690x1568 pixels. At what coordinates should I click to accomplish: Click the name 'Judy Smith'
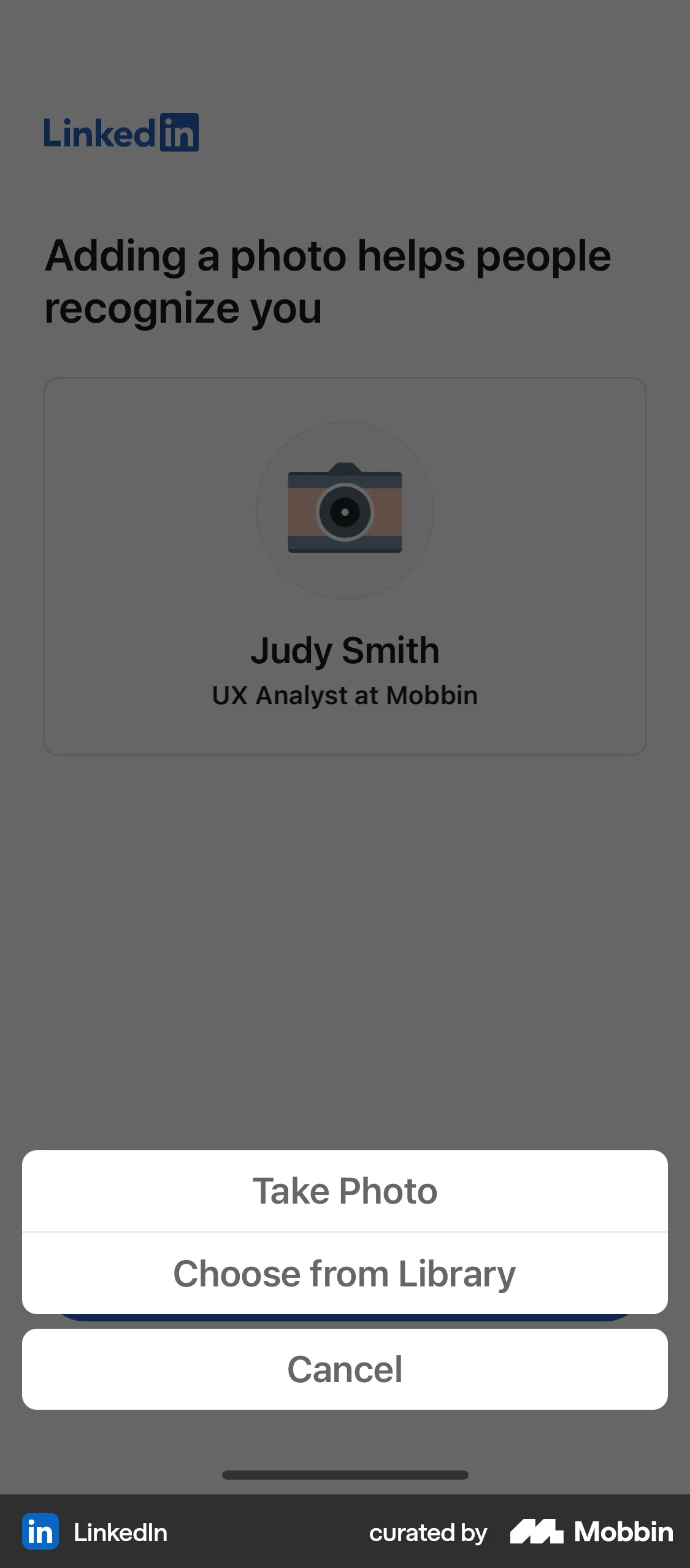point(345,650)
